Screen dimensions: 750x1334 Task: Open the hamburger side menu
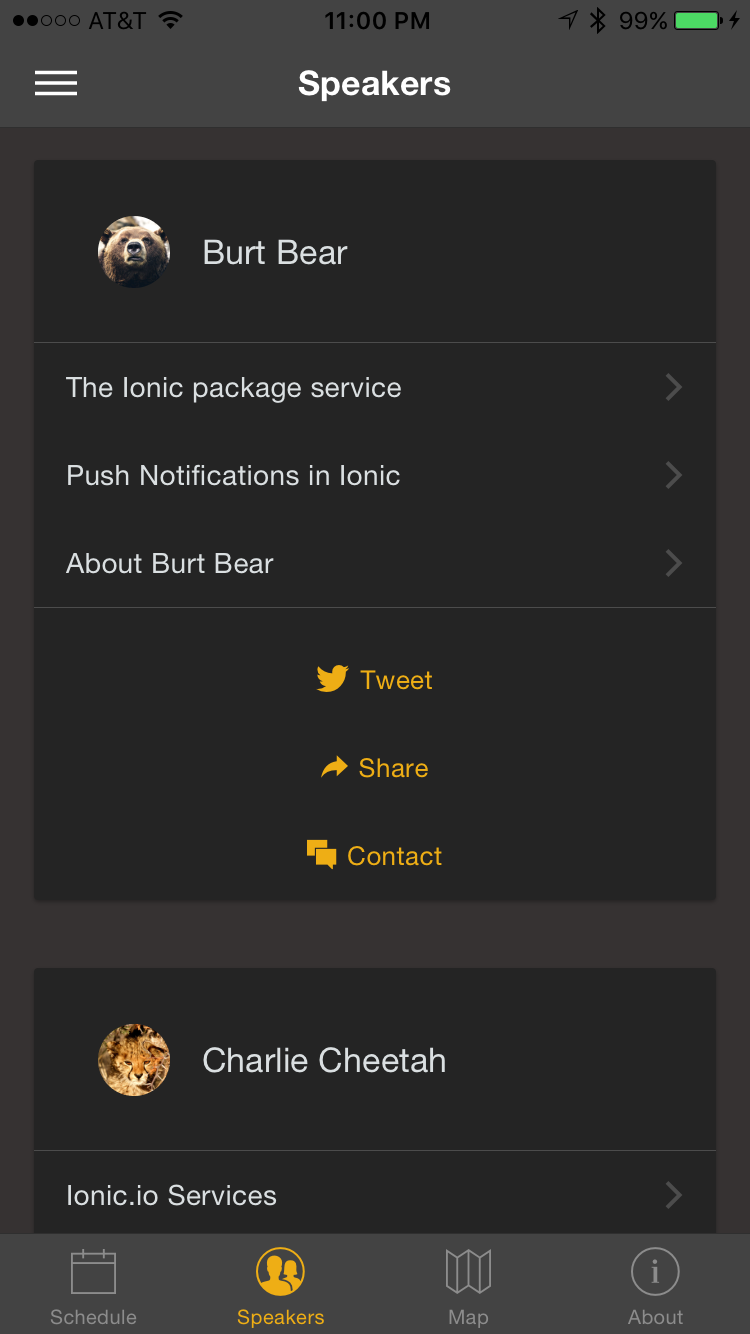(x=56, y=84)
